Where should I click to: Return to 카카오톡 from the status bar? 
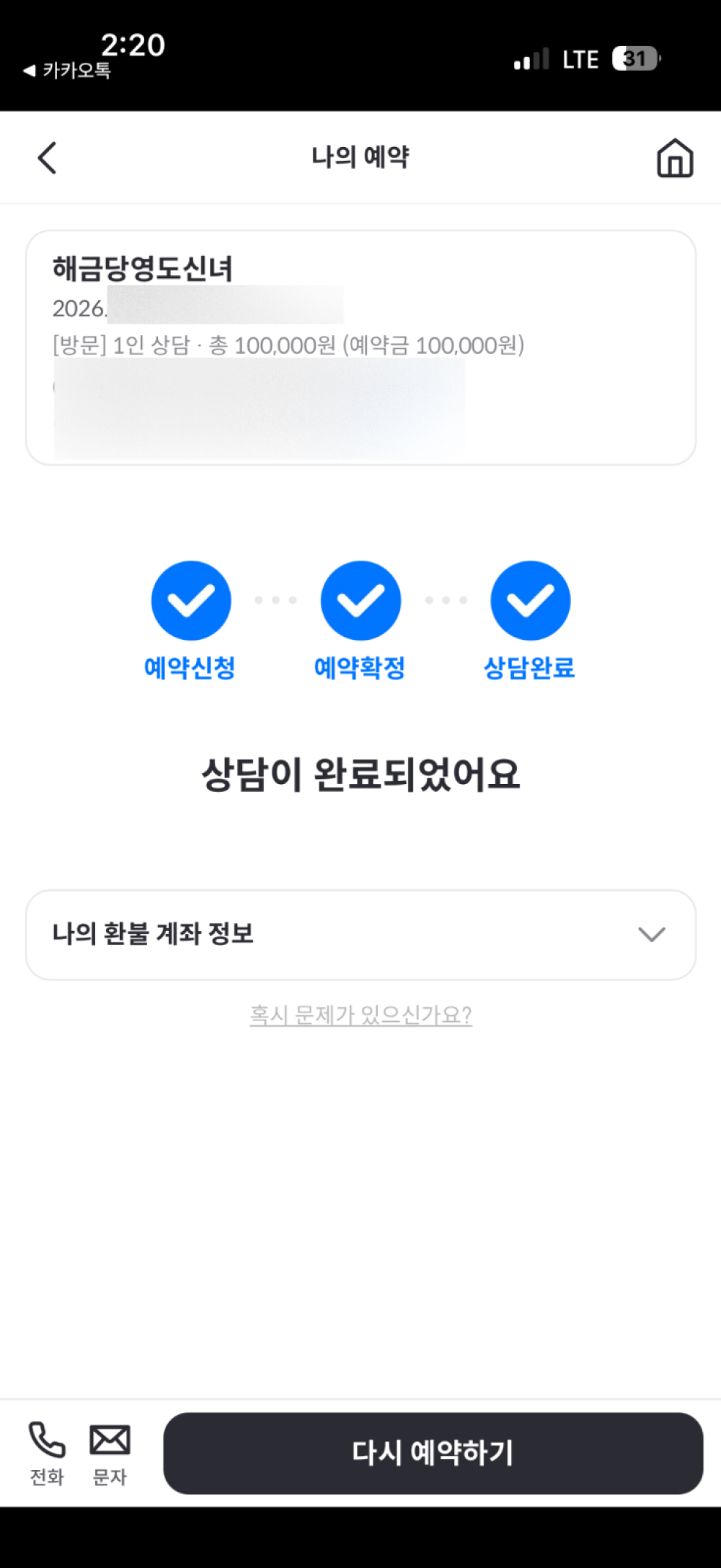(67, 71)
